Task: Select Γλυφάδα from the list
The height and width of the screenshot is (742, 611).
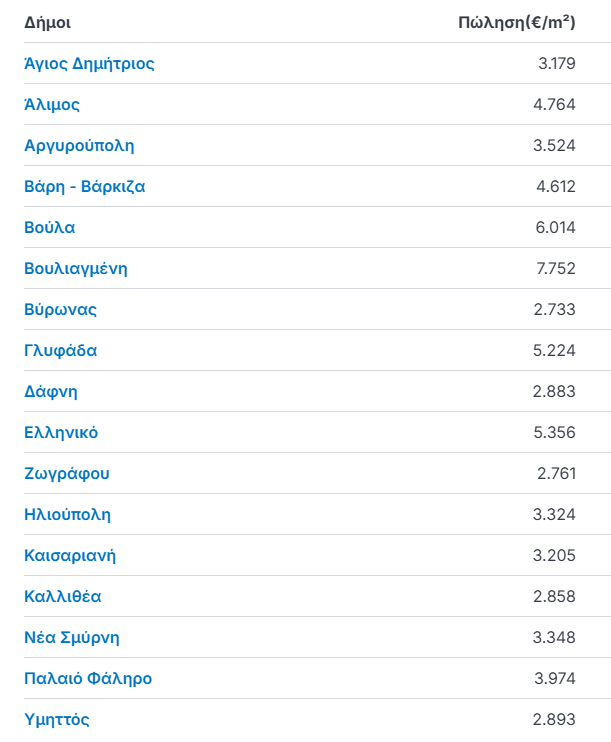Action: tap(61, 351)
